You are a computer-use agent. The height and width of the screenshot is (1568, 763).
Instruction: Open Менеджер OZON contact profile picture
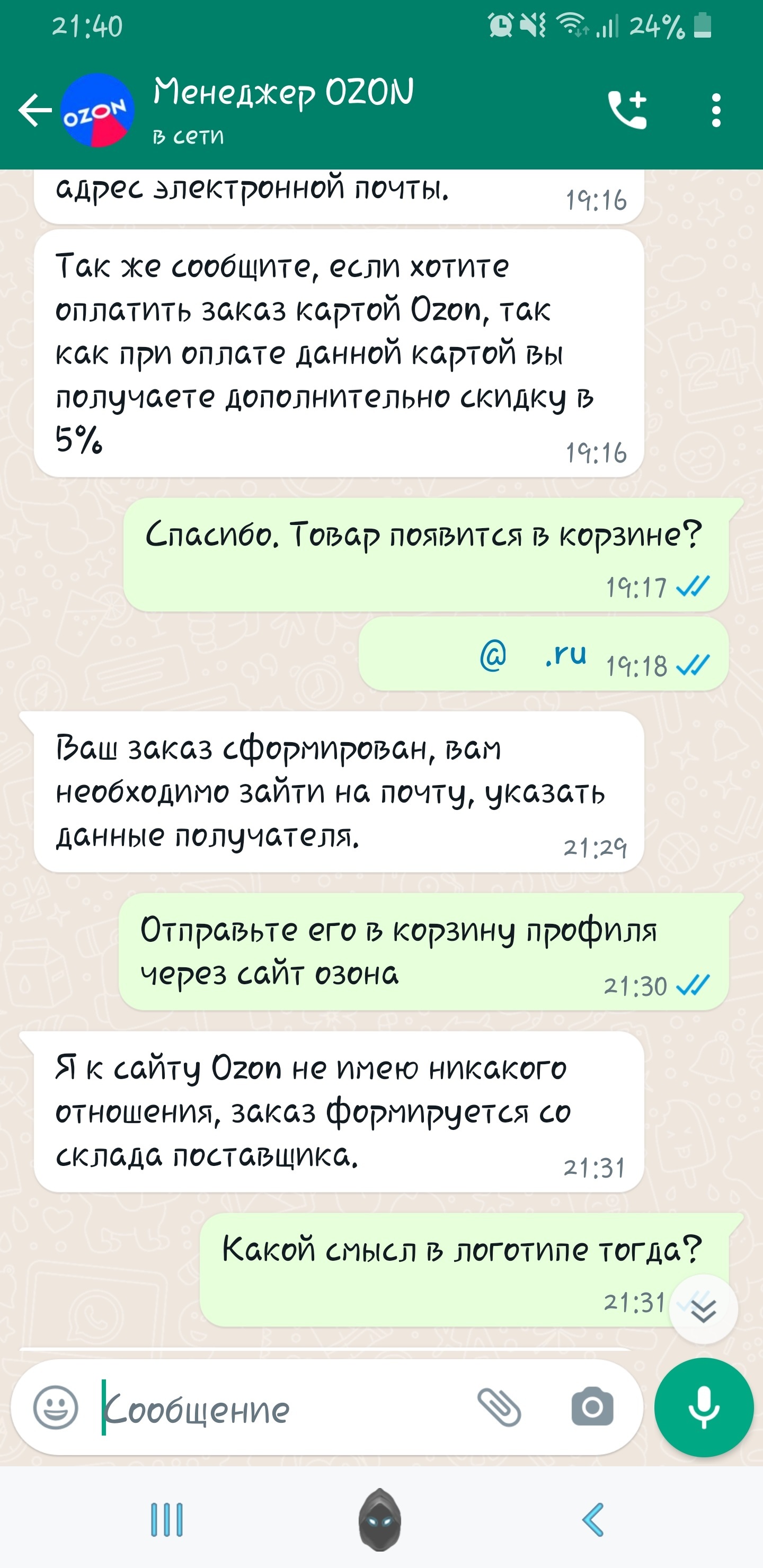[97, 110]
